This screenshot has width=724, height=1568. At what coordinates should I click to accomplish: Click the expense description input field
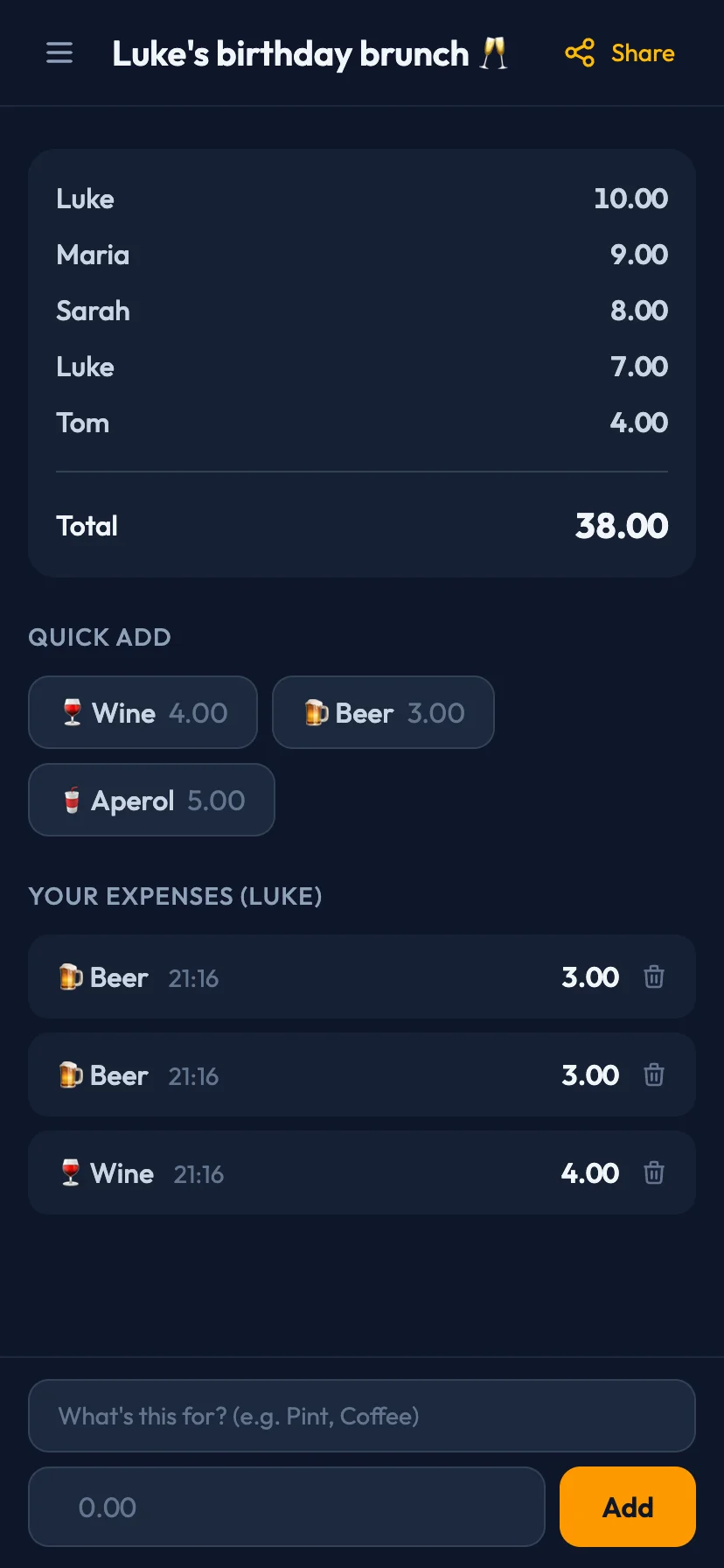tap(362, 1415)
